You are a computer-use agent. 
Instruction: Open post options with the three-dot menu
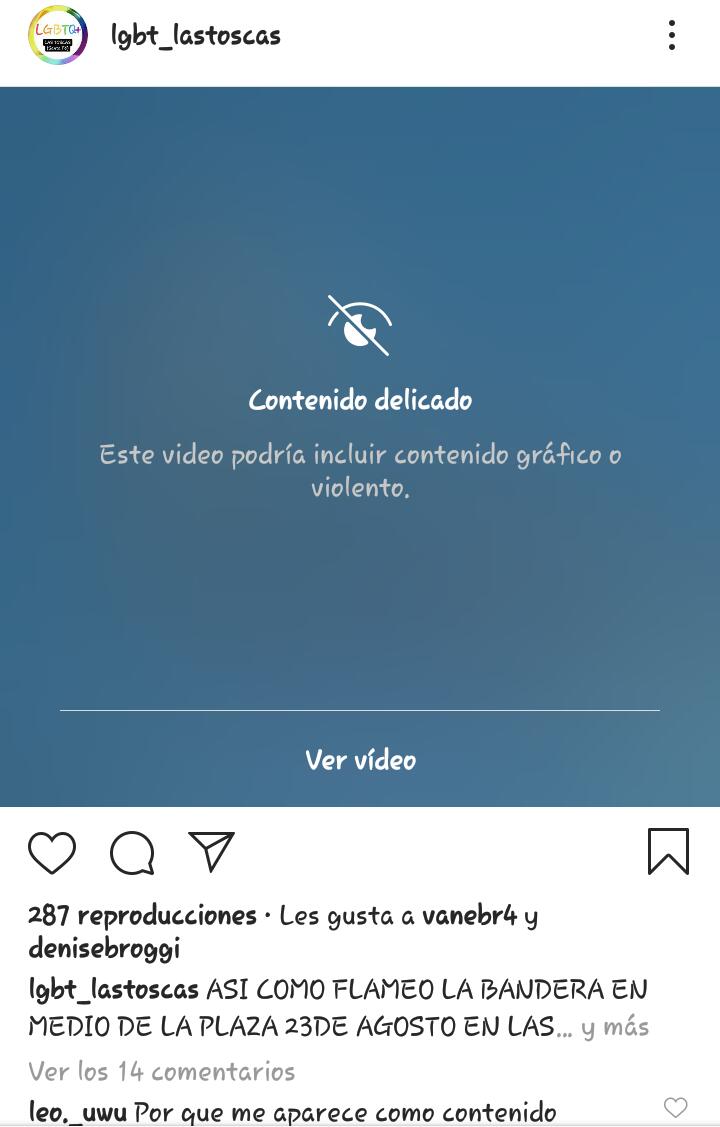pyautogui.click(x=671, y=35)
